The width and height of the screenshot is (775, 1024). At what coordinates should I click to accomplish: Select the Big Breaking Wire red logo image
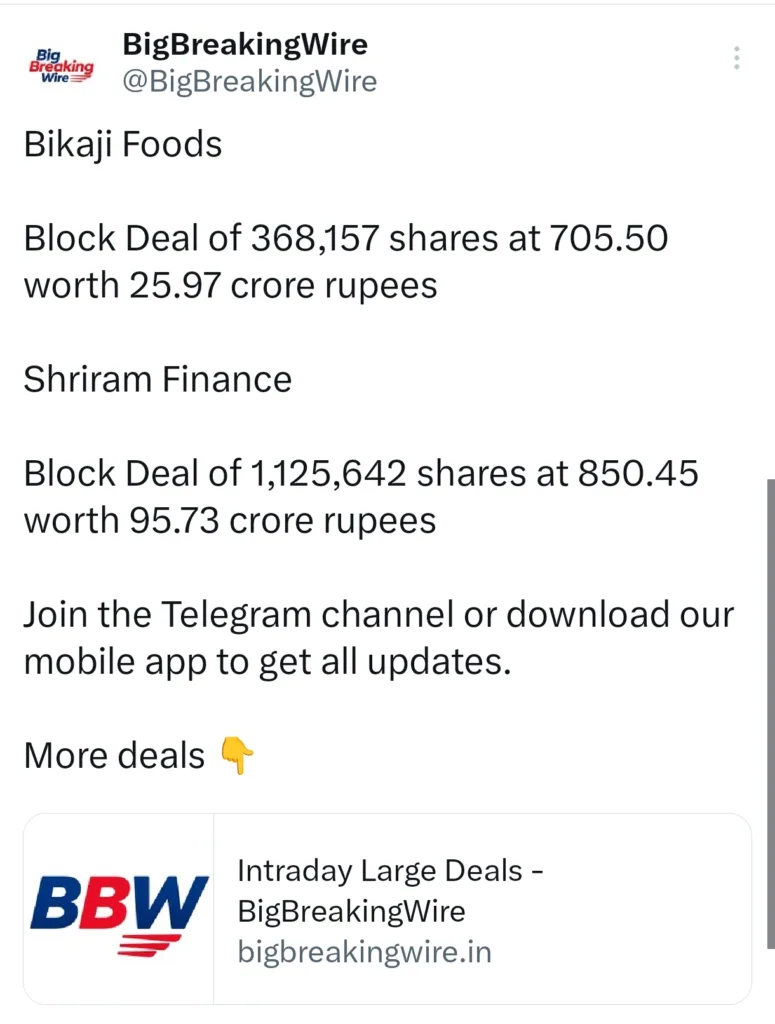60,64
